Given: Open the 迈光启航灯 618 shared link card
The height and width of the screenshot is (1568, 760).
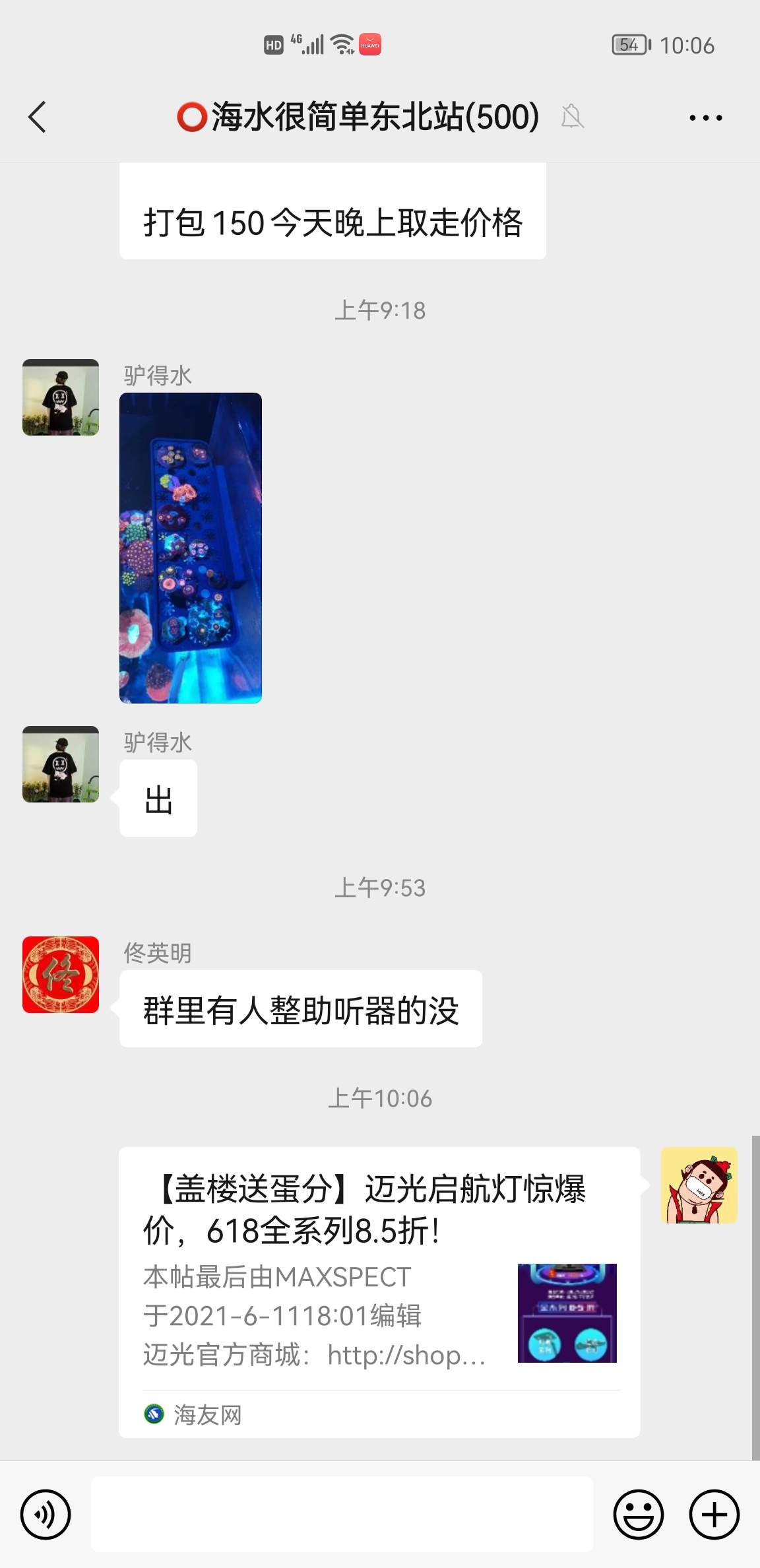Looking at the screenshot, I should click(379, 1293).
